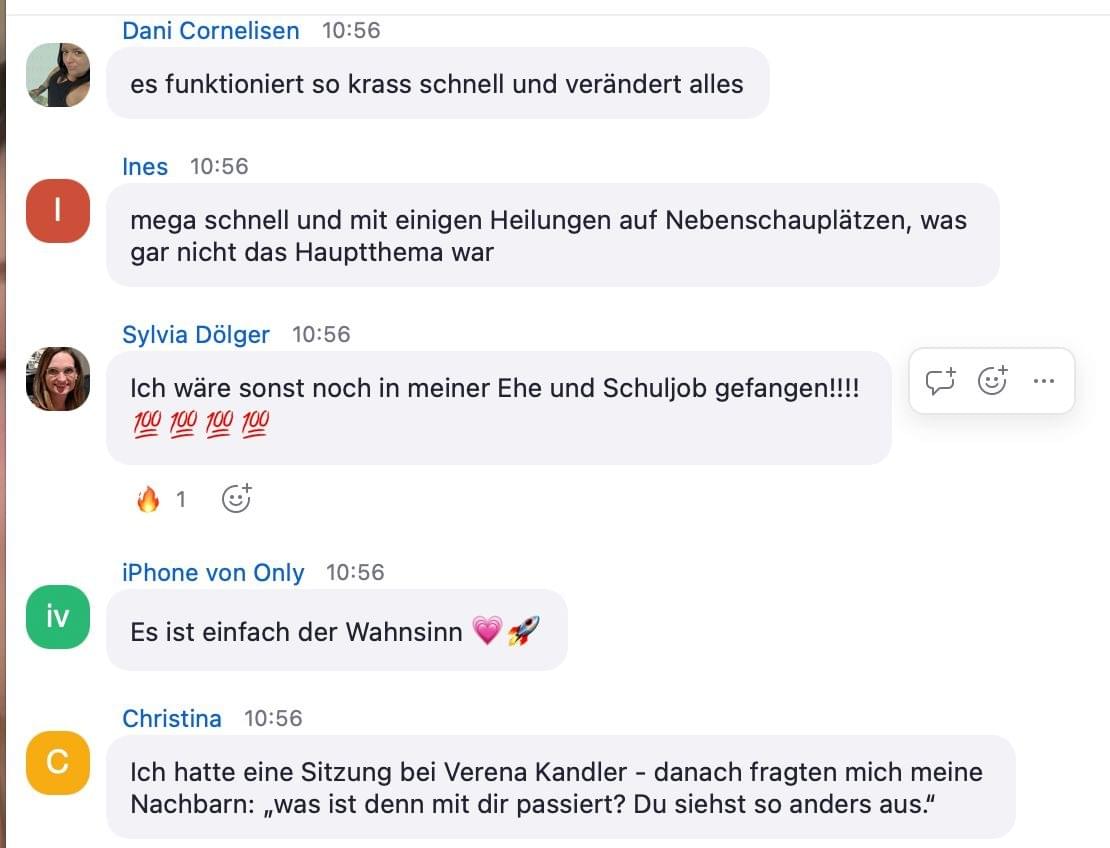Add a reaction next to the fire emoji

(236, 498)
